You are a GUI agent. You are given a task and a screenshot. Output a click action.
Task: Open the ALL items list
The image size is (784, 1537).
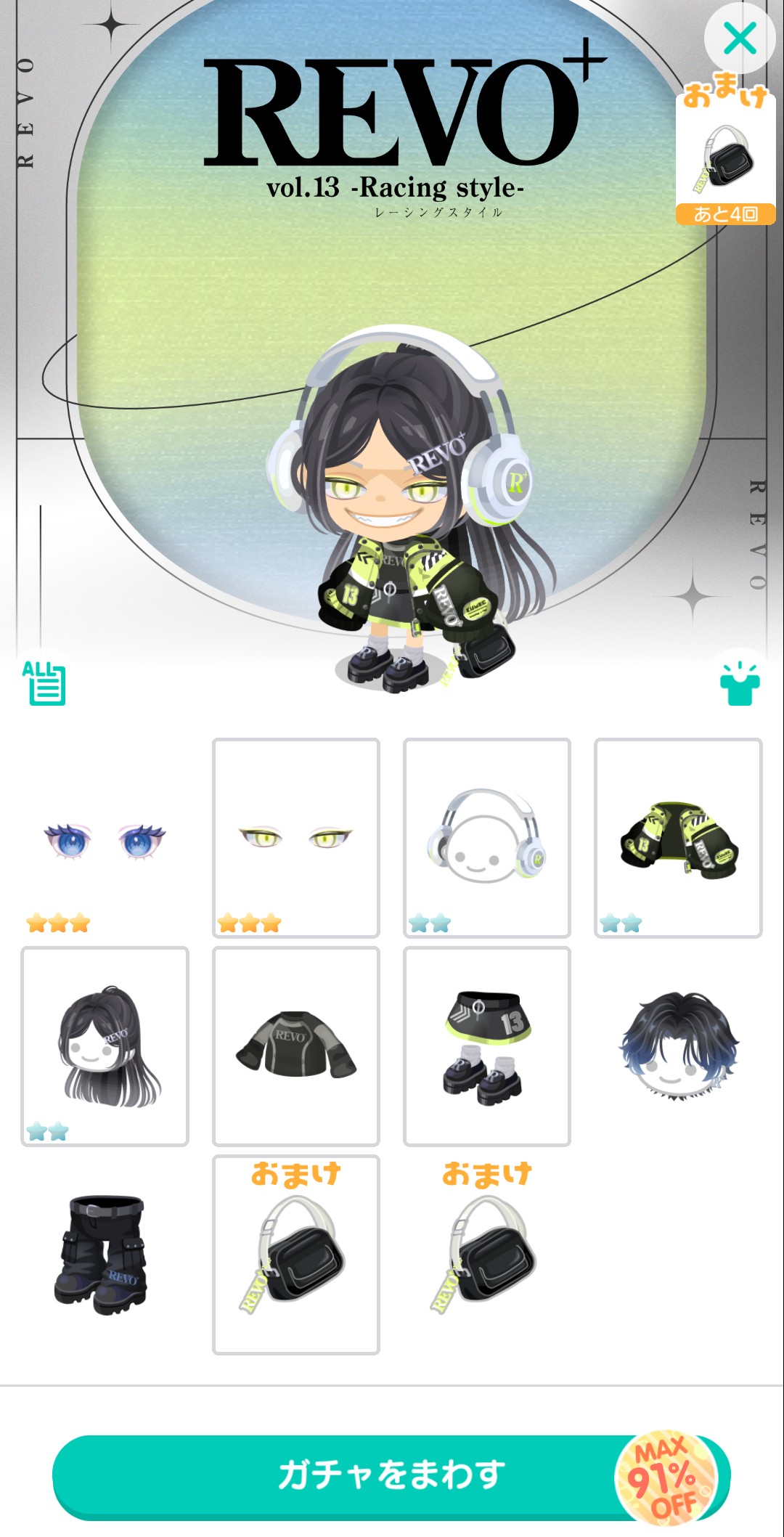(x=44, y=683)
